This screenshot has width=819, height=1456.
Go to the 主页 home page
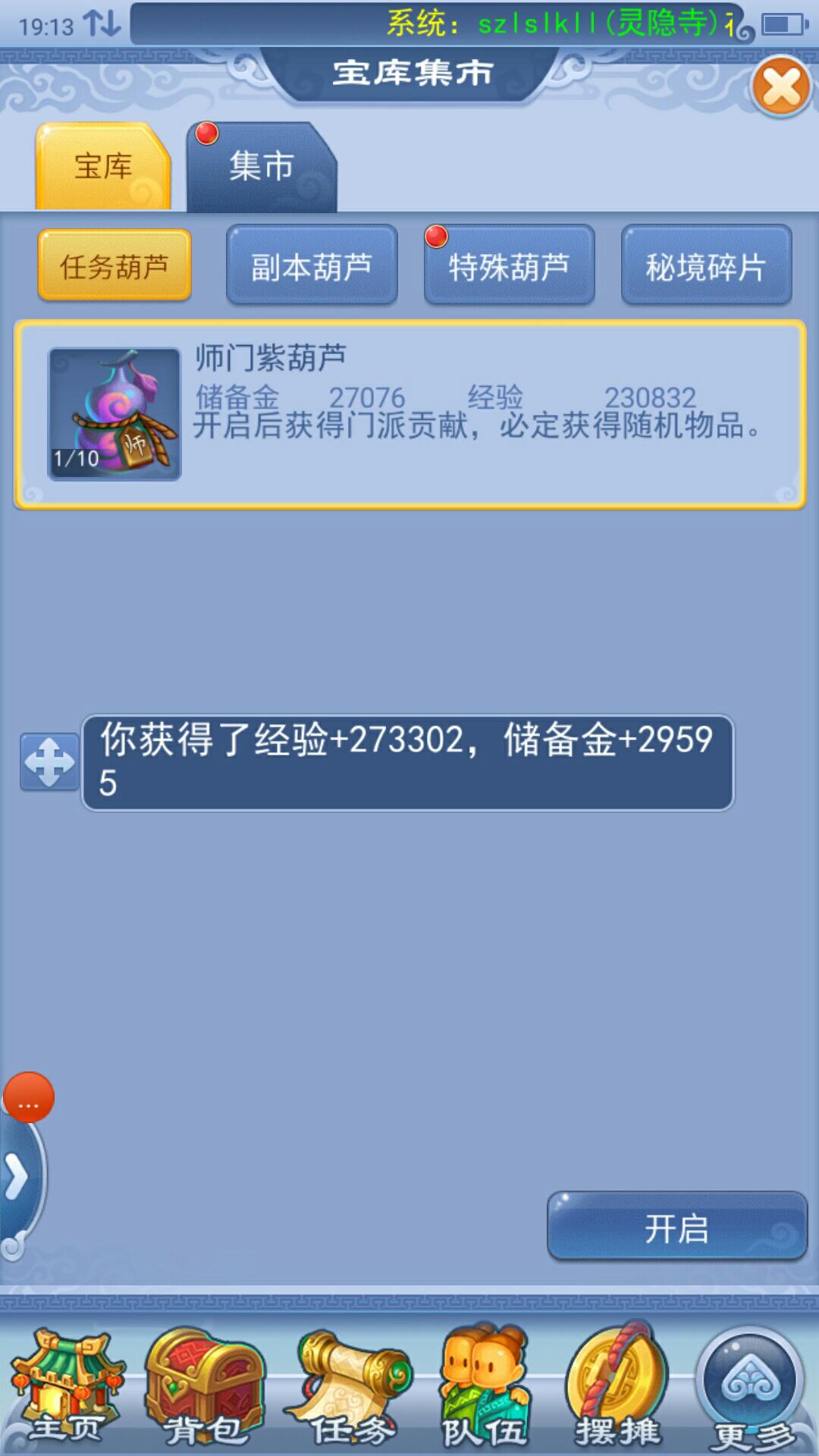pyautogui.click(x=67, y=1389)
